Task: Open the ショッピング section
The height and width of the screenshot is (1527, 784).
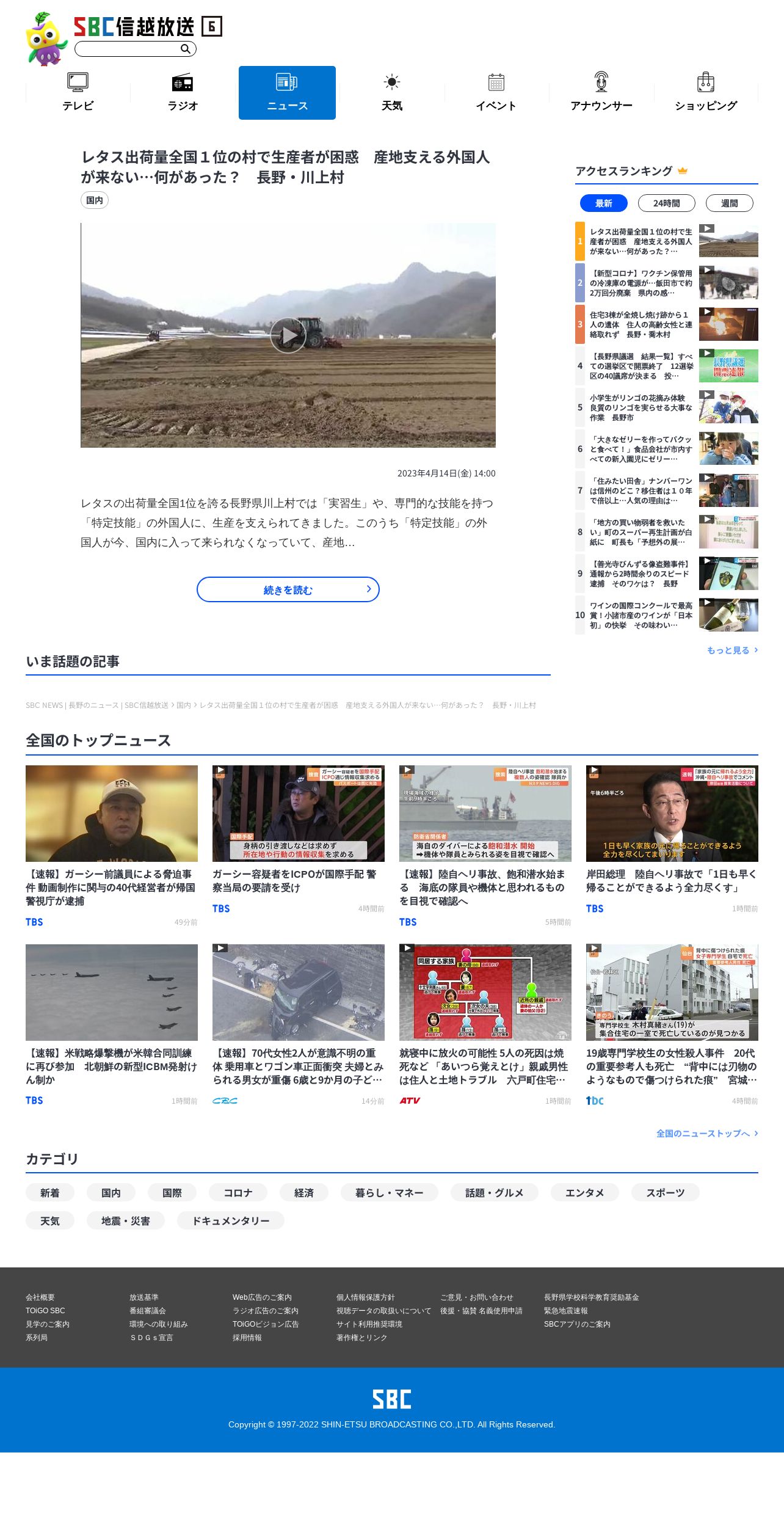Action: [706, 93]
